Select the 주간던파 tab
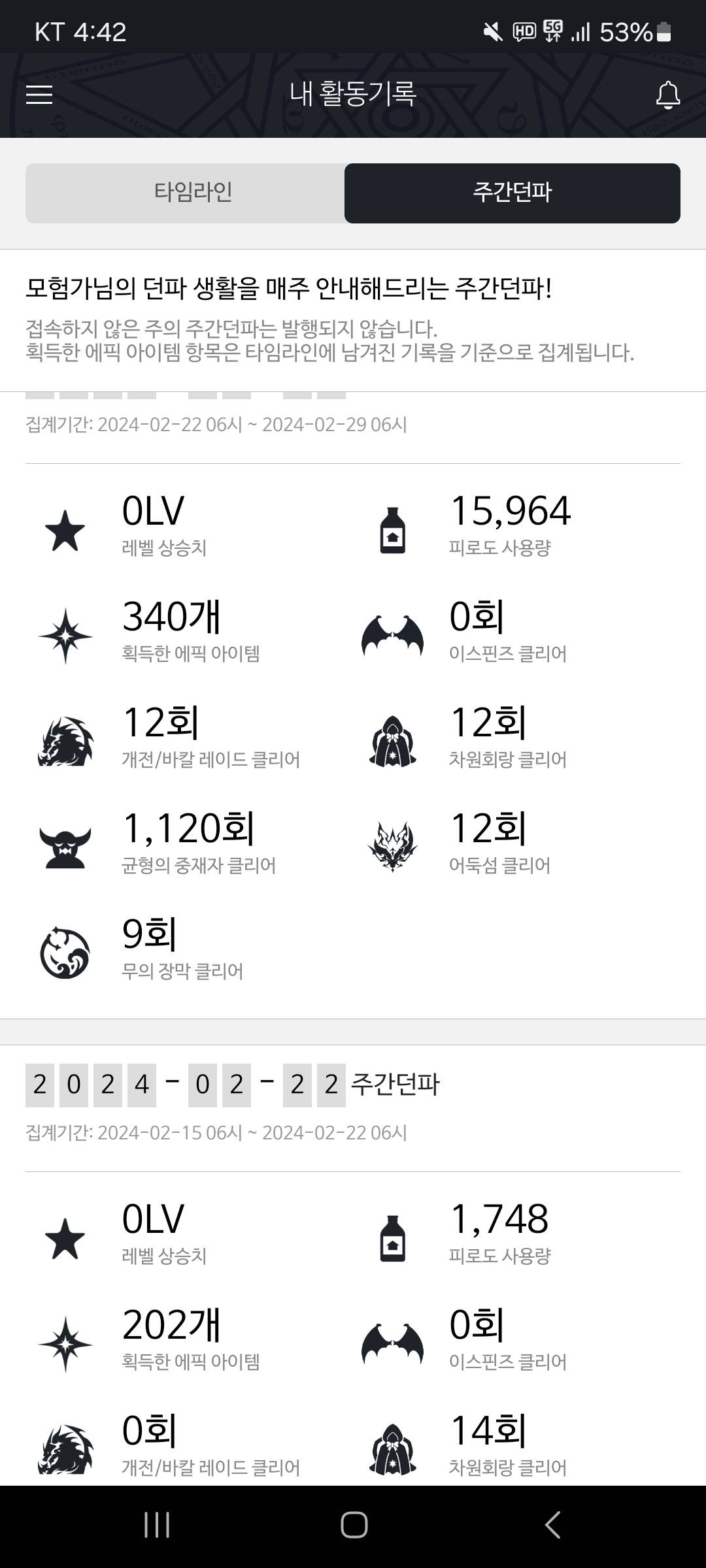The image size is (706, 1568). pos(512,193)
